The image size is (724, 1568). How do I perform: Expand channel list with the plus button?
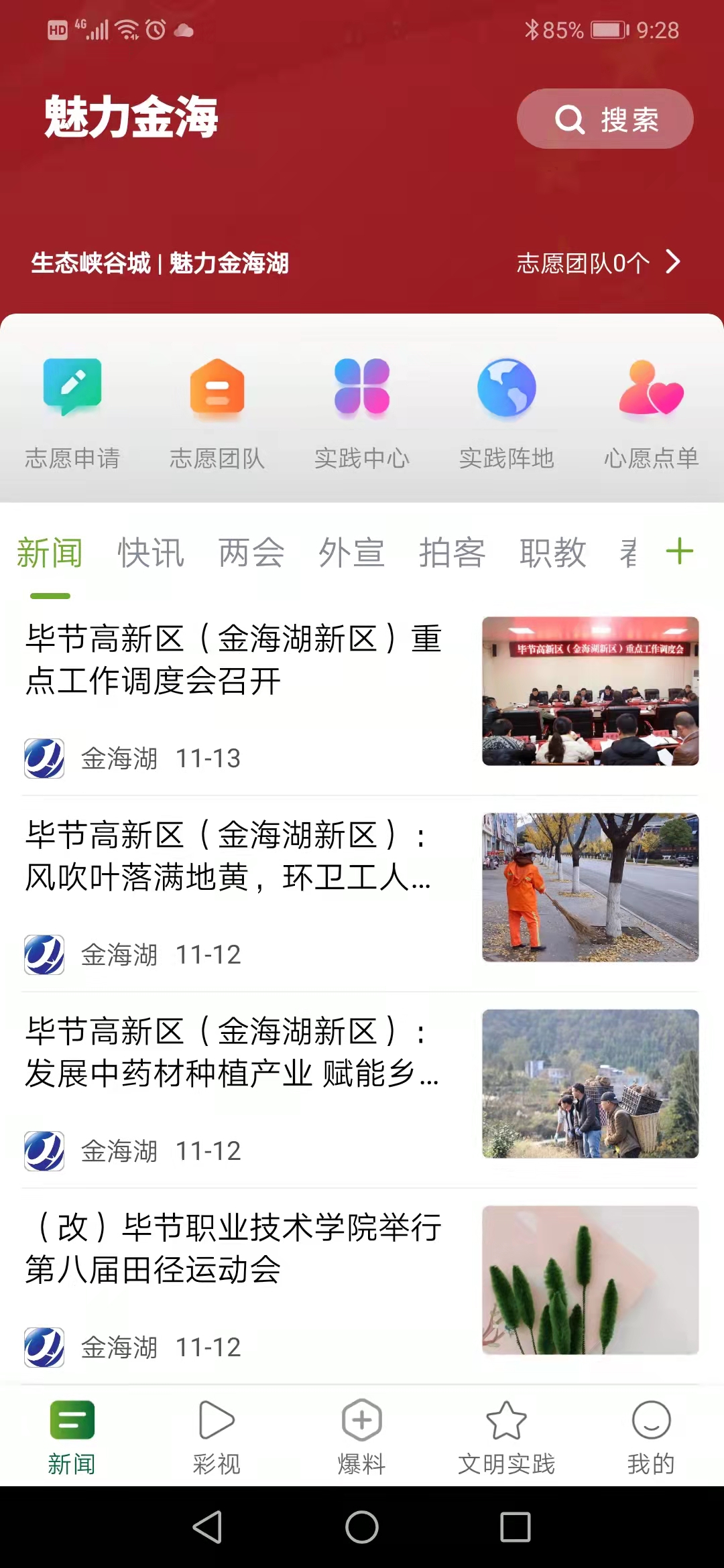point(682,551)
